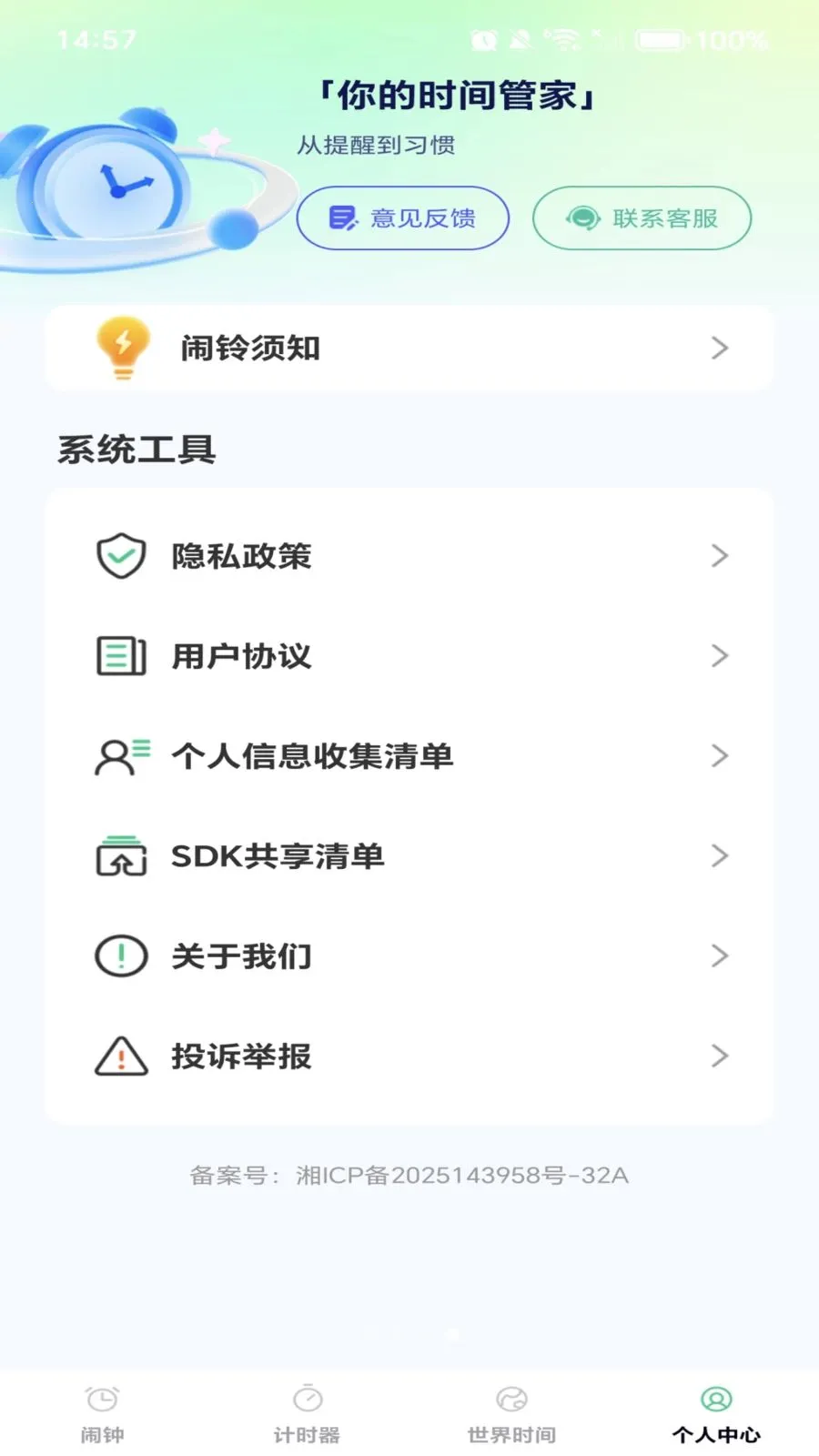
Task: Click the ICP 备案号 filing text
Action: [409, 1175]
